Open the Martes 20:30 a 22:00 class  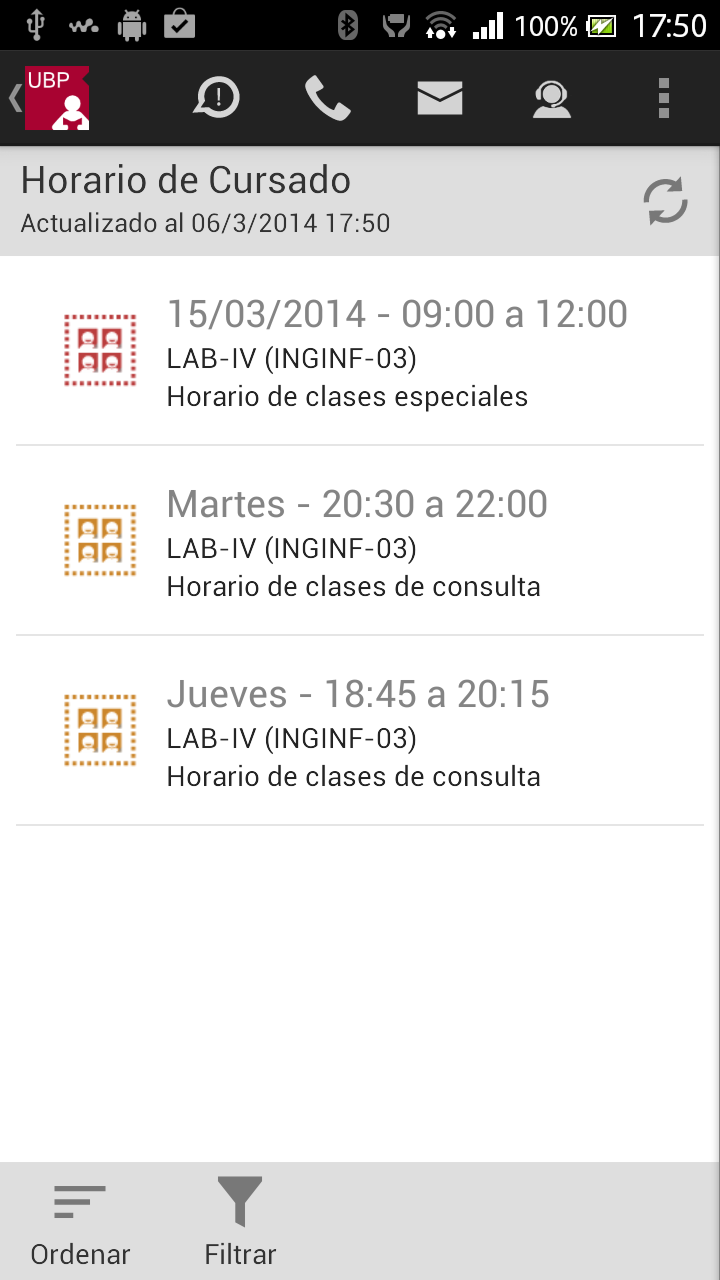[360, 542]
